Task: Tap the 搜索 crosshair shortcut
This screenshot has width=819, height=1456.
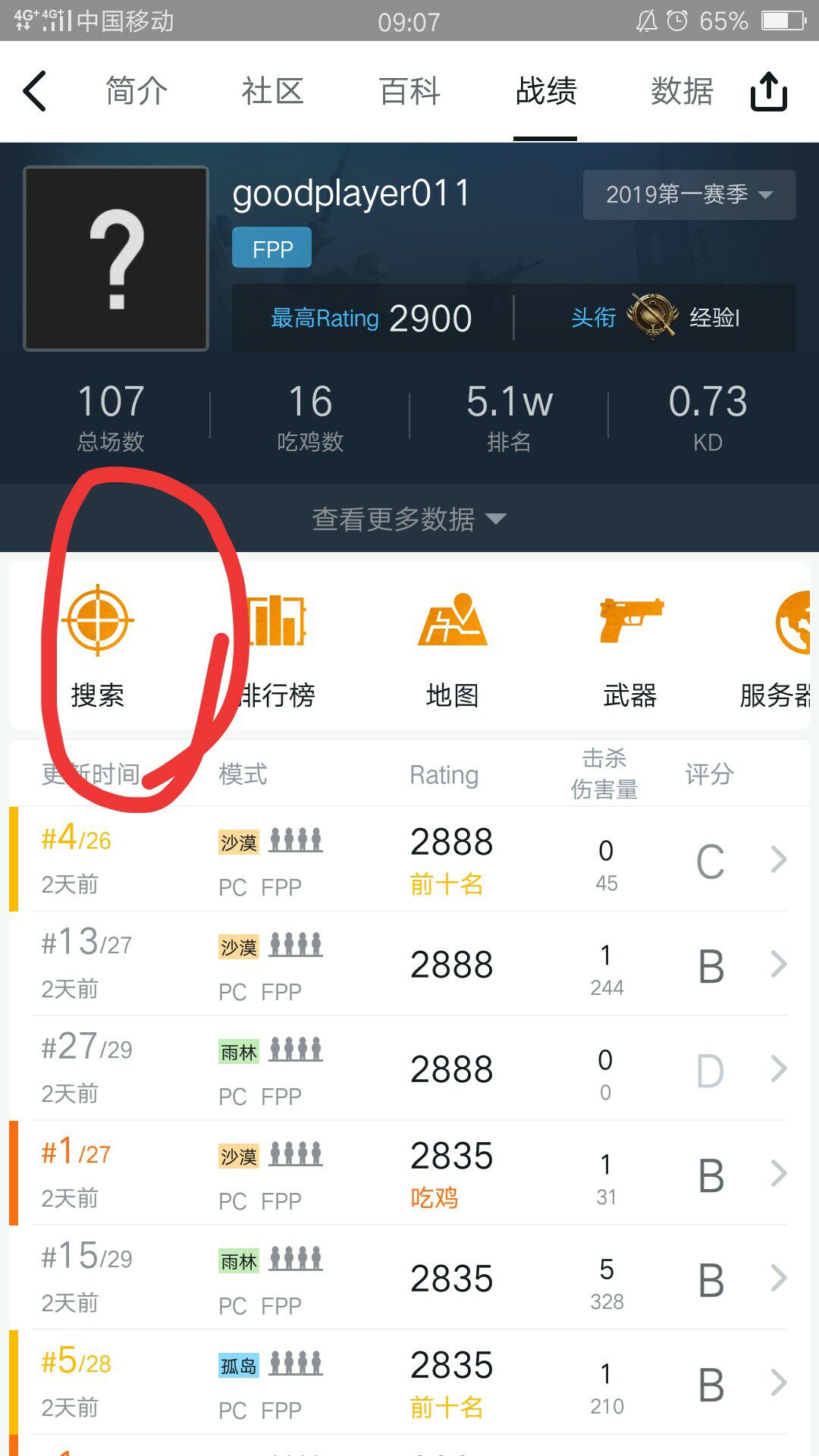Action: point(98,645)
